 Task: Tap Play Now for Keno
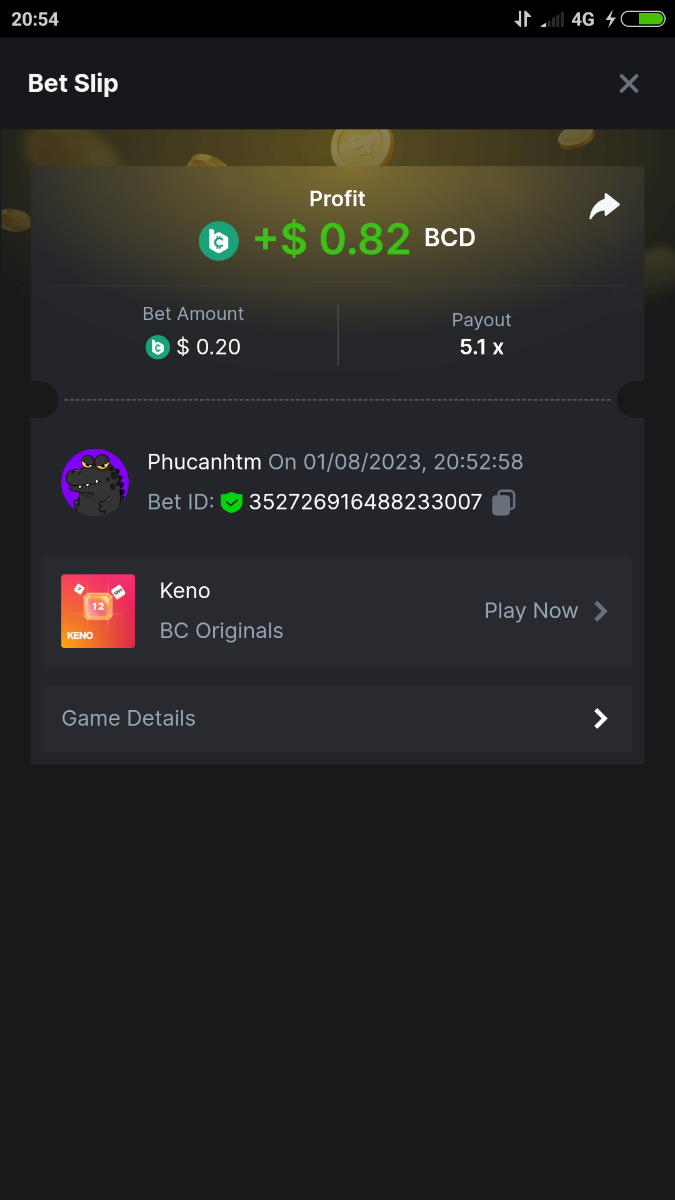point(545,611)
